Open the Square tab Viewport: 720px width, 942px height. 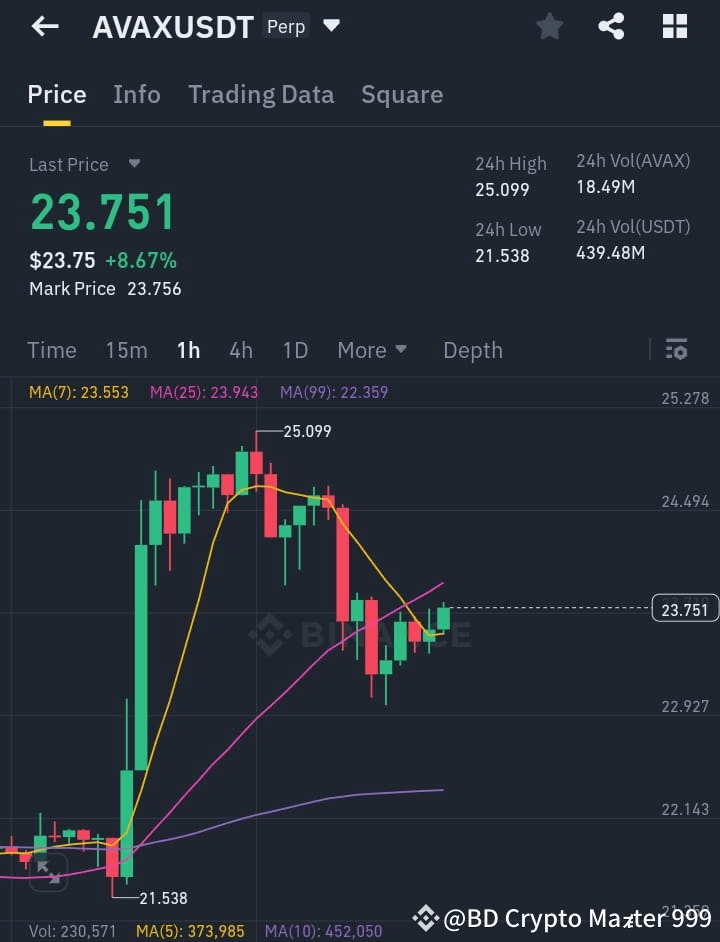click(x=402, y=94)
